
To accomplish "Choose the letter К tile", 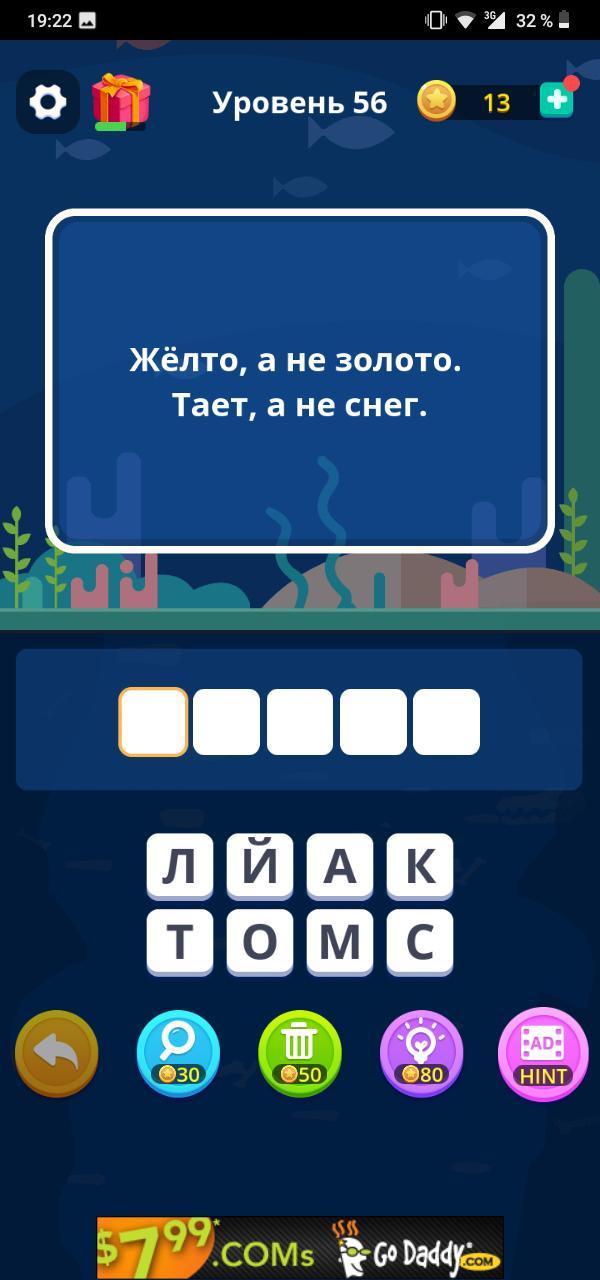I will tap(420, 866).
